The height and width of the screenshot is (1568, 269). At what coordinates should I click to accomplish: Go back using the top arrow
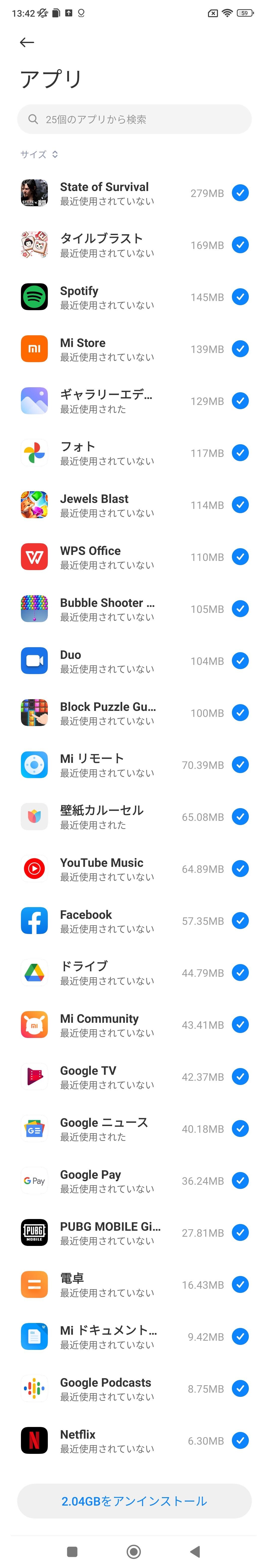click(27, 42)
